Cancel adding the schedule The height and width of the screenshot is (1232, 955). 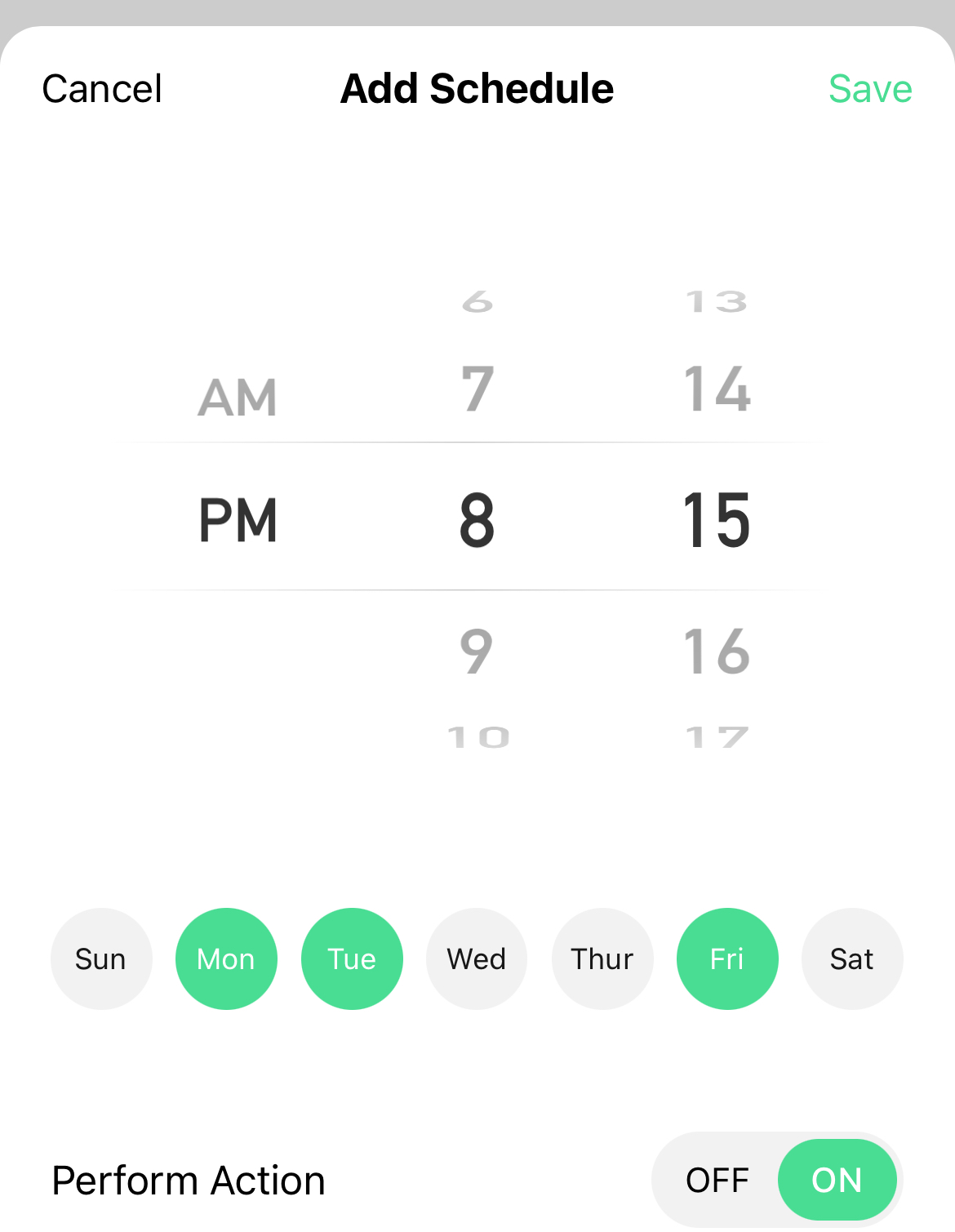(x=102, y=89)
